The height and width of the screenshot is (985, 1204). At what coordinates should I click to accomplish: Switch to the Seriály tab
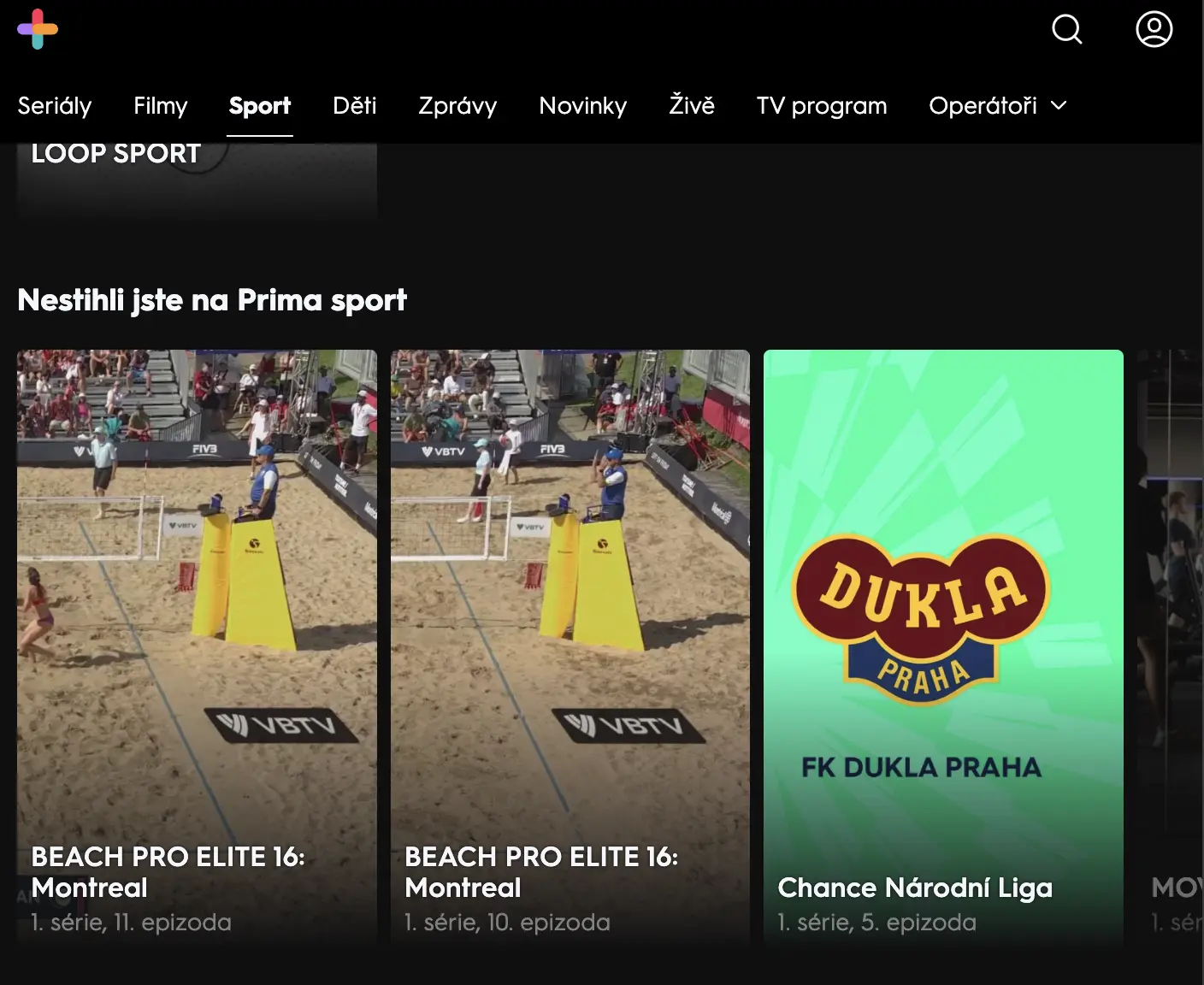point(55,105)
